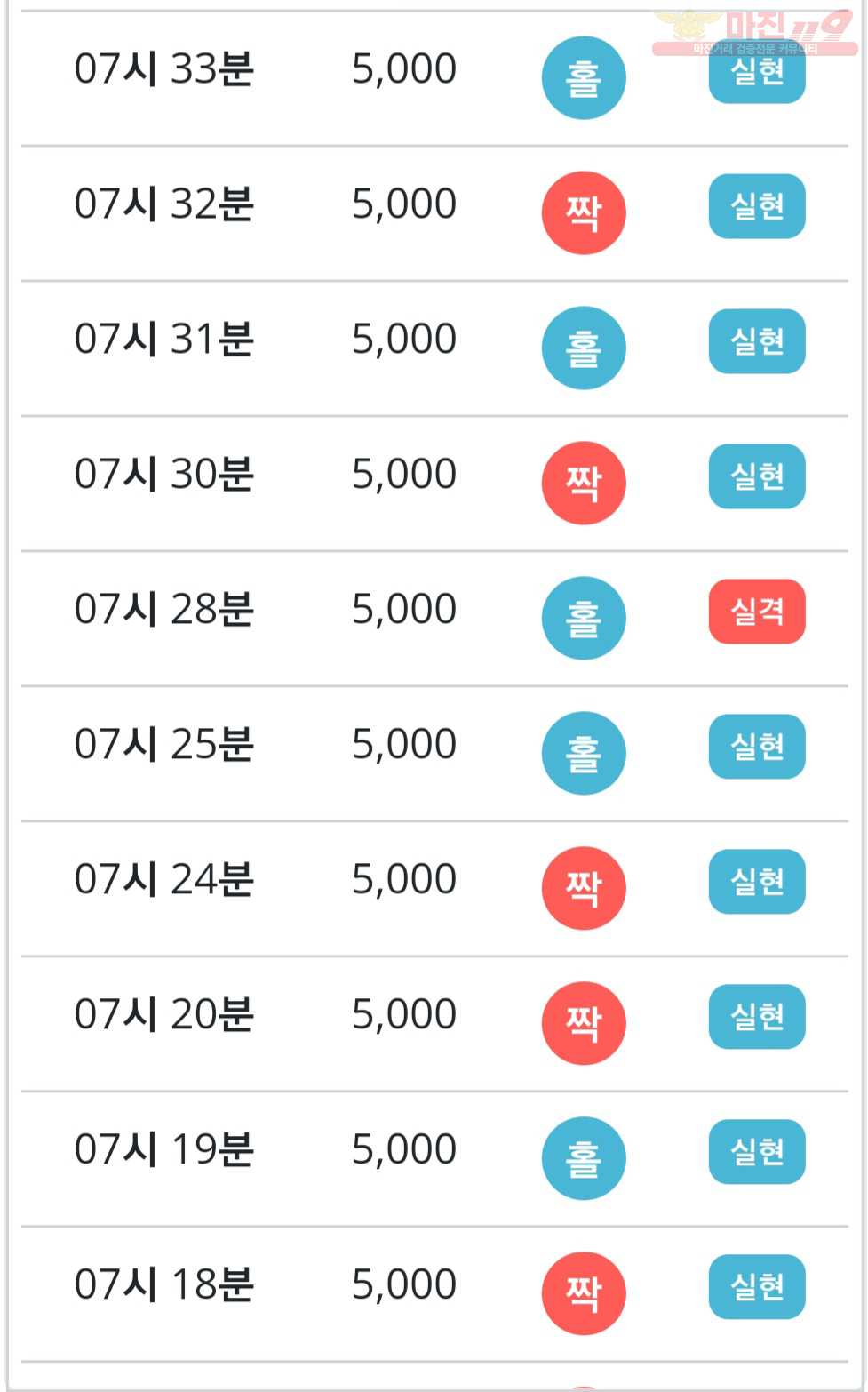868x1392 pixels.
Task: Select the 07시 31분 entry
Action: 434,348
